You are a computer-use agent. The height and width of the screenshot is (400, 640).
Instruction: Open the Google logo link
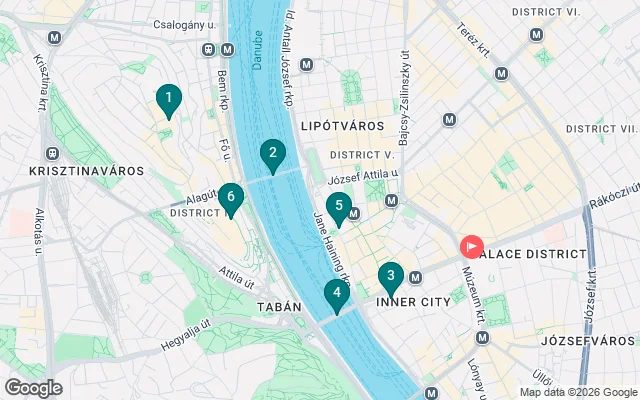point(33,388)
